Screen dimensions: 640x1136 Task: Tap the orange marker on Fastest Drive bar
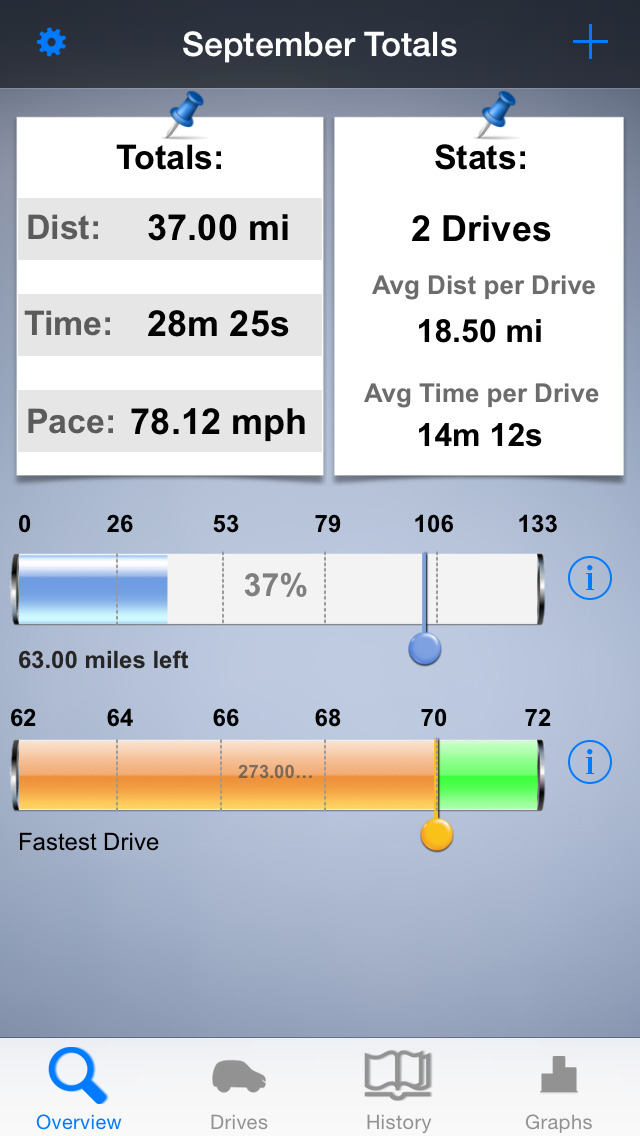click(437, 834)
